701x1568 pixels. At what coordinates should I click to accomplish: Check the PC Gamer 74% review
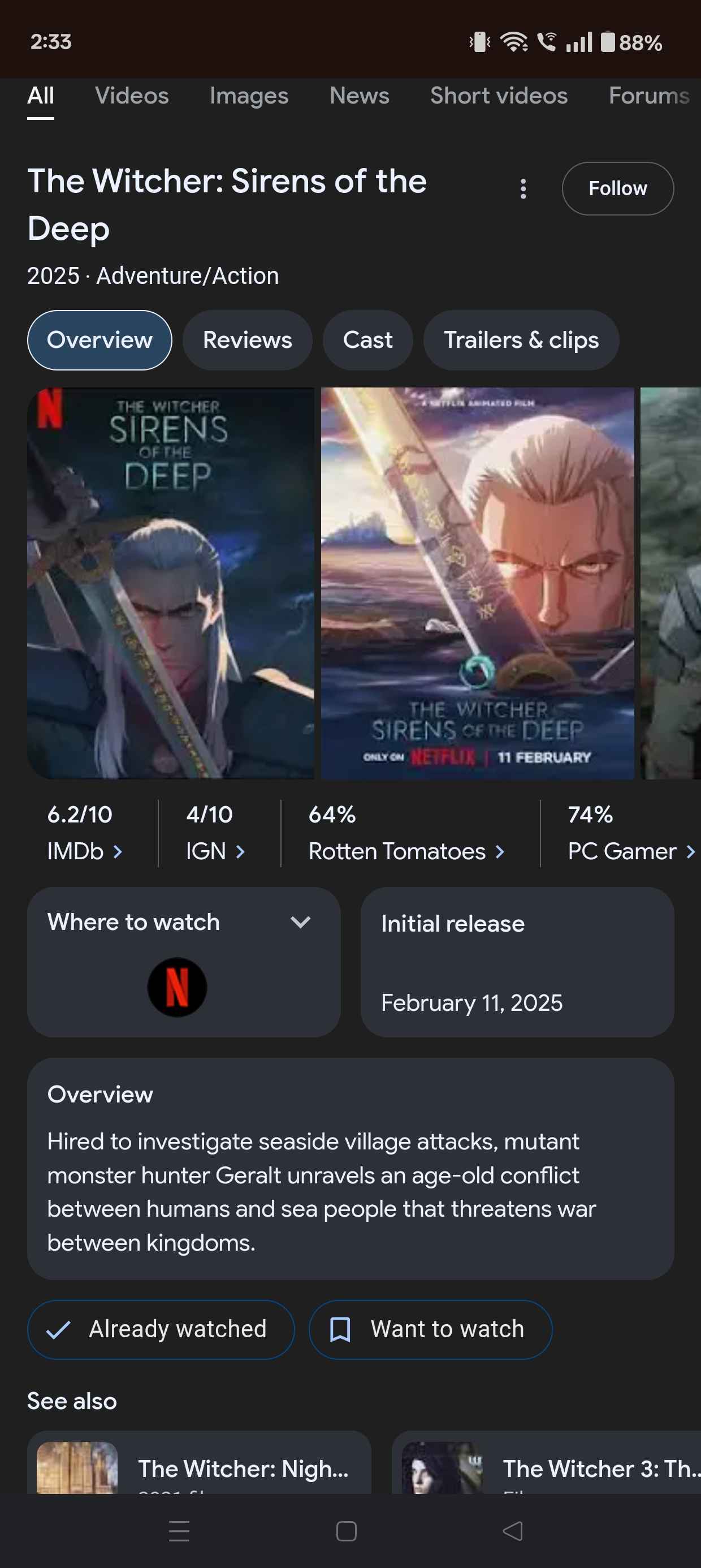coord(630,833)
